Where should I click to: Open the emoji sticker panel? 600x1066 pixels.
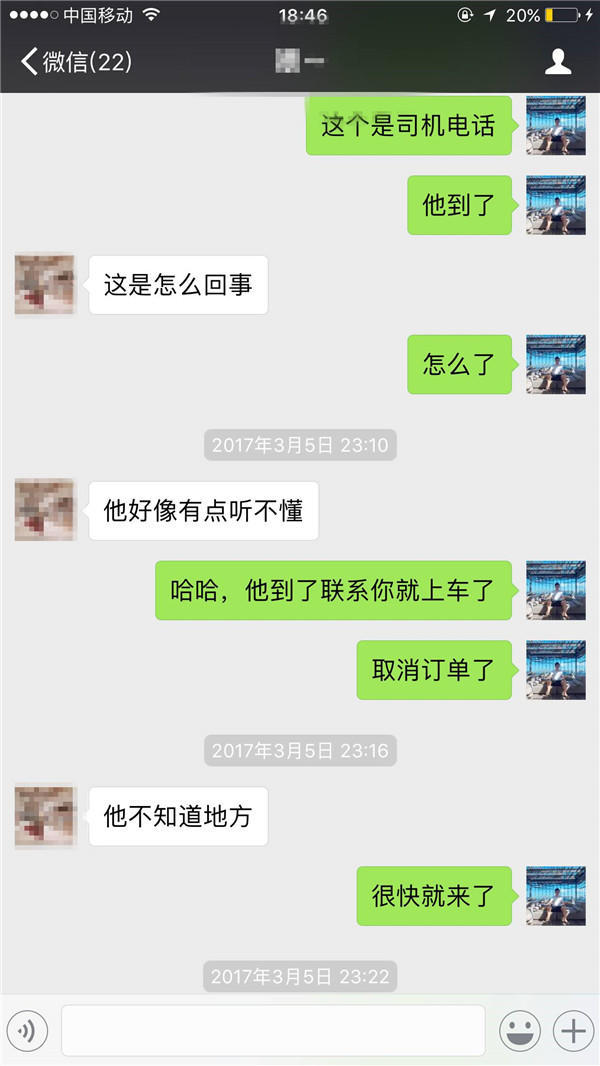click(x=520, y=1030)
